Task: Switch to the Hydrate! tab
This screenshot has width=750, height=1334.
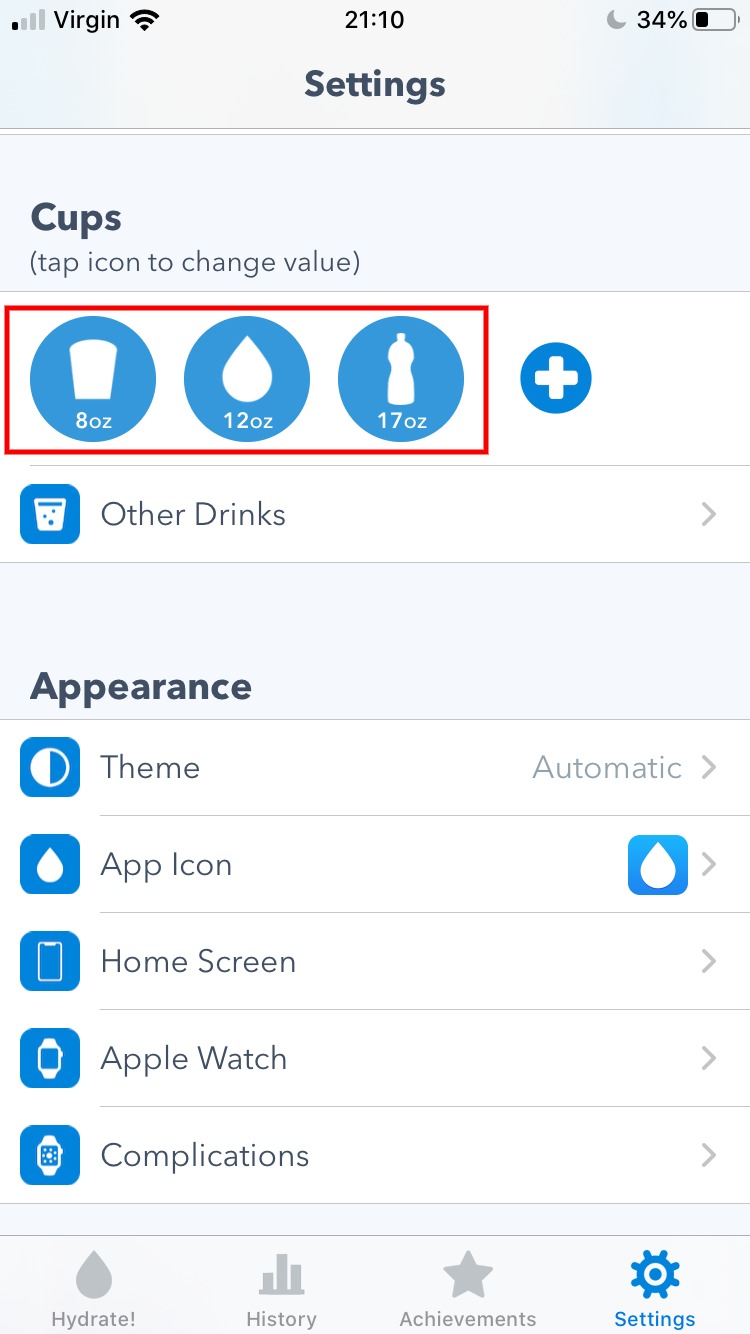Action: point(94,1290)
